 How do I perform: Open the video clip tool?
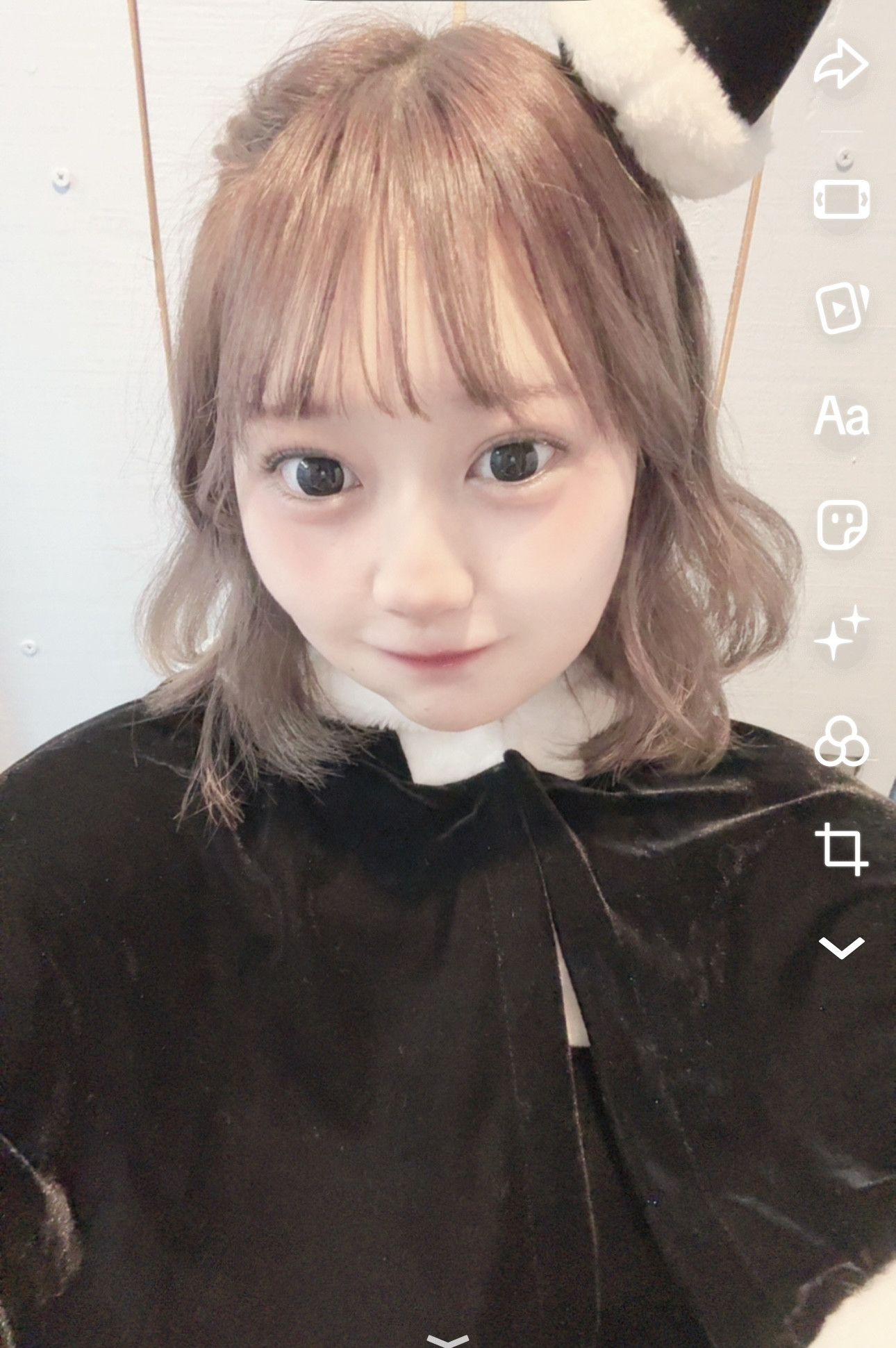(841, 308)
